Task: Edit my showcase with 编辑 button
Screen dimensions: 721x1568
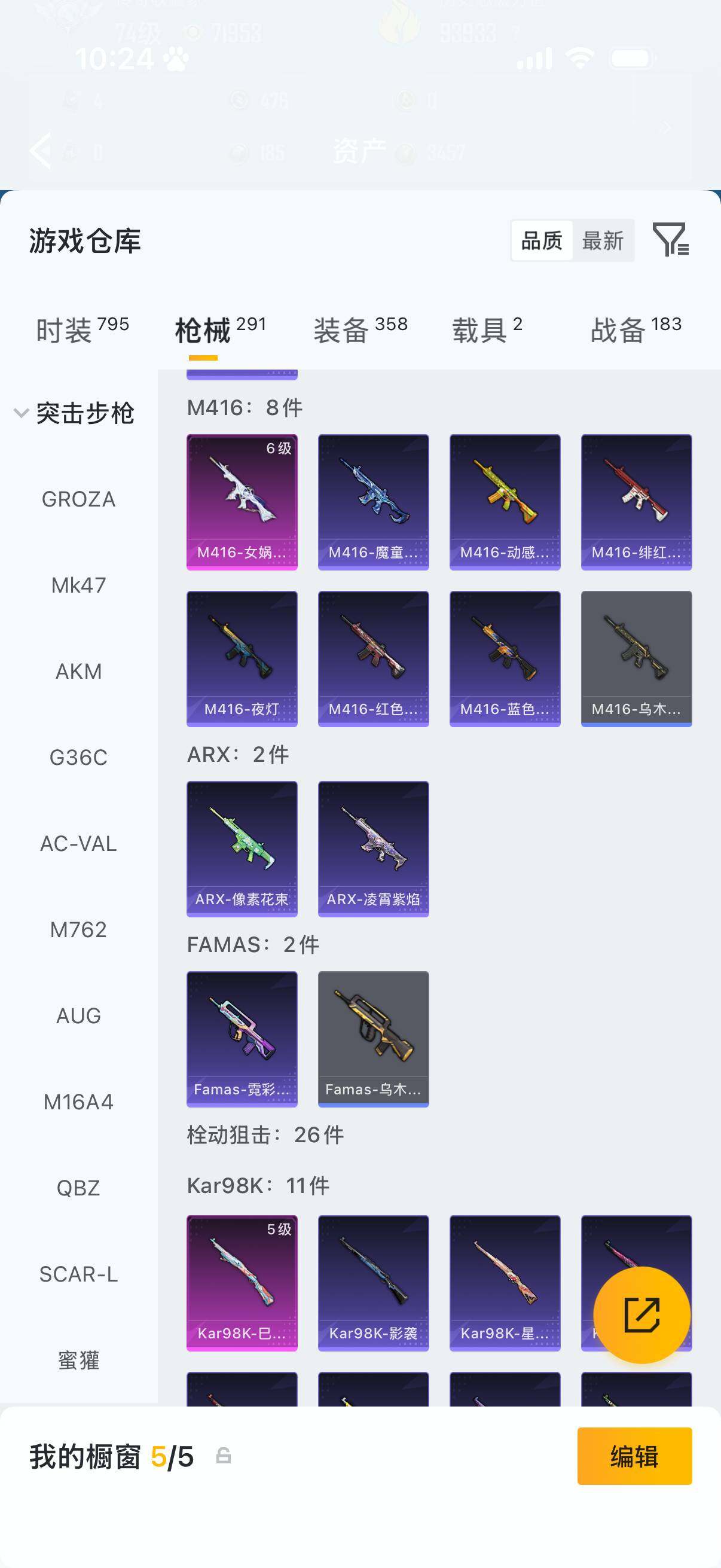Action: coord(634,1456)
